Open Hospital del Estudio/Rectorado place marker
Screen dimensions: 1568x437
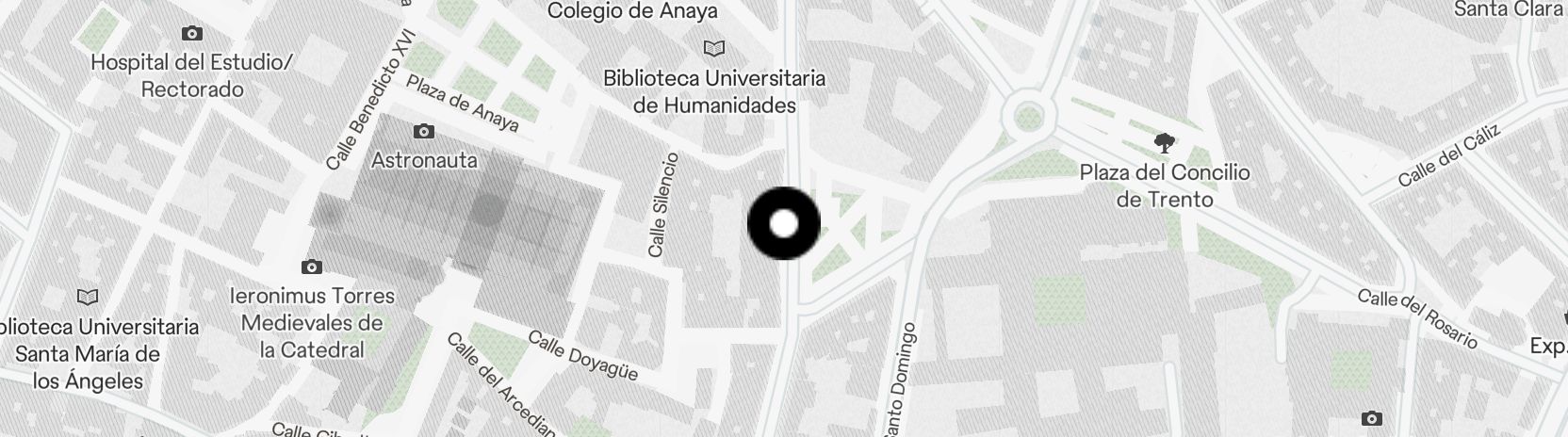pyautogui.click(x=192, y=34)
